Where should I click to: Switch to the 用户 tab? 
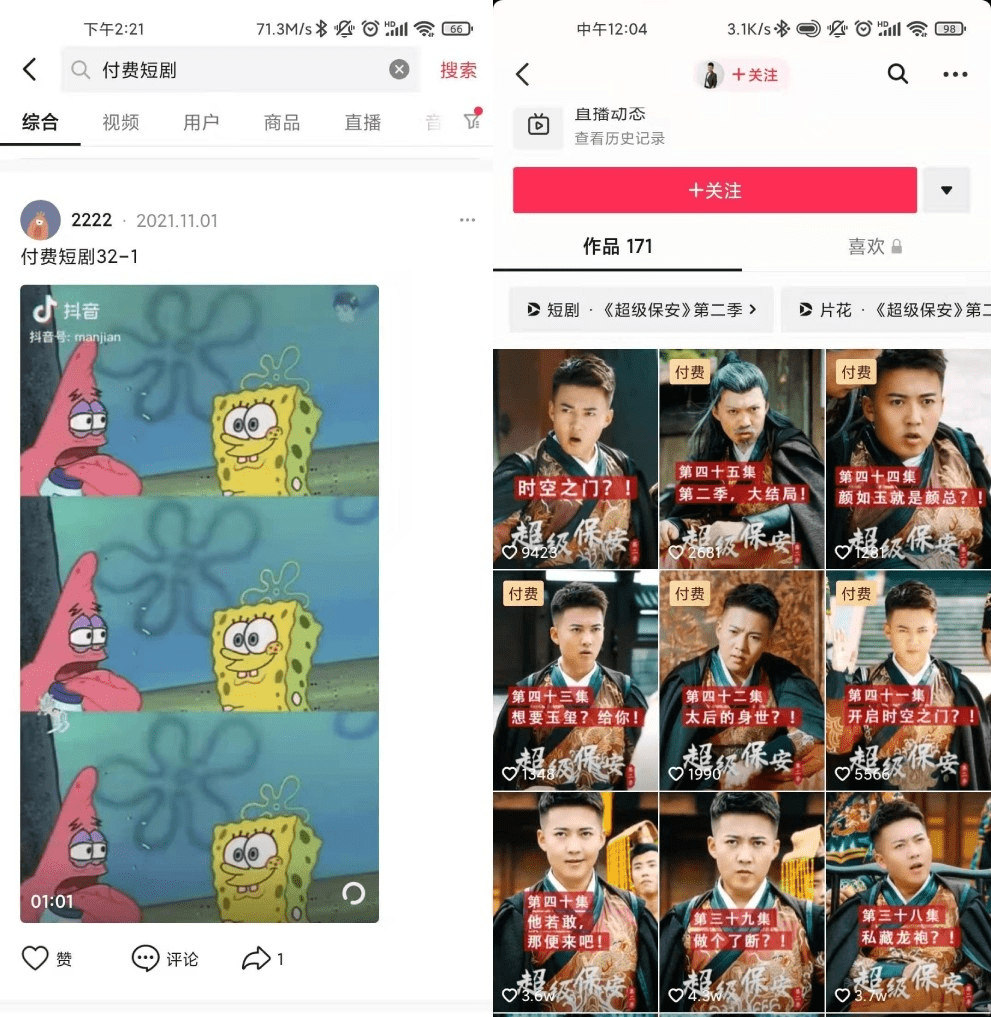click(x=201, y=122)
